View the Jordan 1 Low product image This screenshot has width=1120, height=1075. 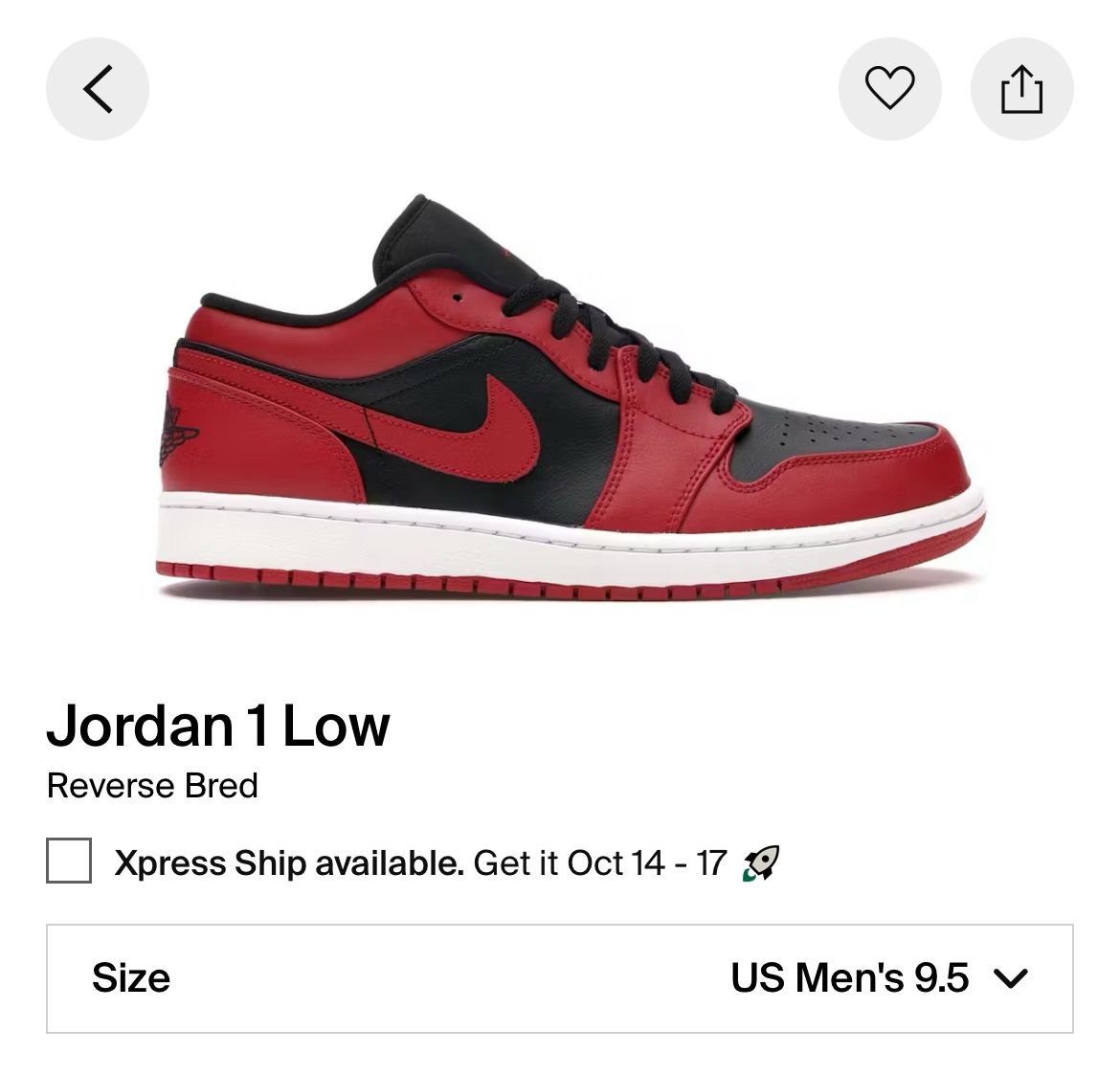coord(570,398)
